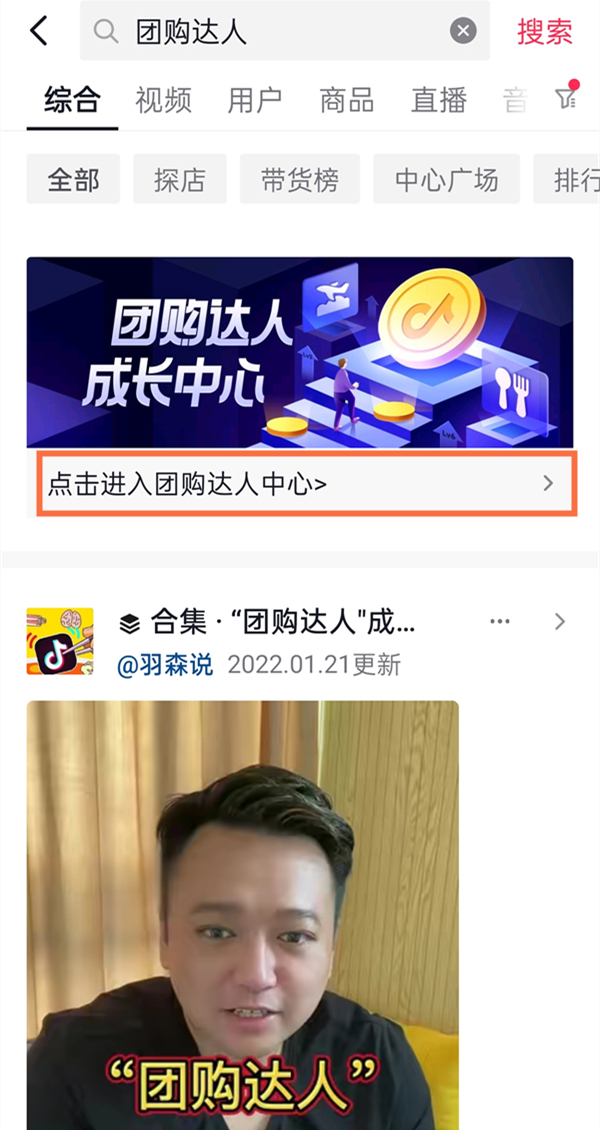Switch to the 直播 tab
This screenshot has width=600, height=1130.
pos(439,99)
